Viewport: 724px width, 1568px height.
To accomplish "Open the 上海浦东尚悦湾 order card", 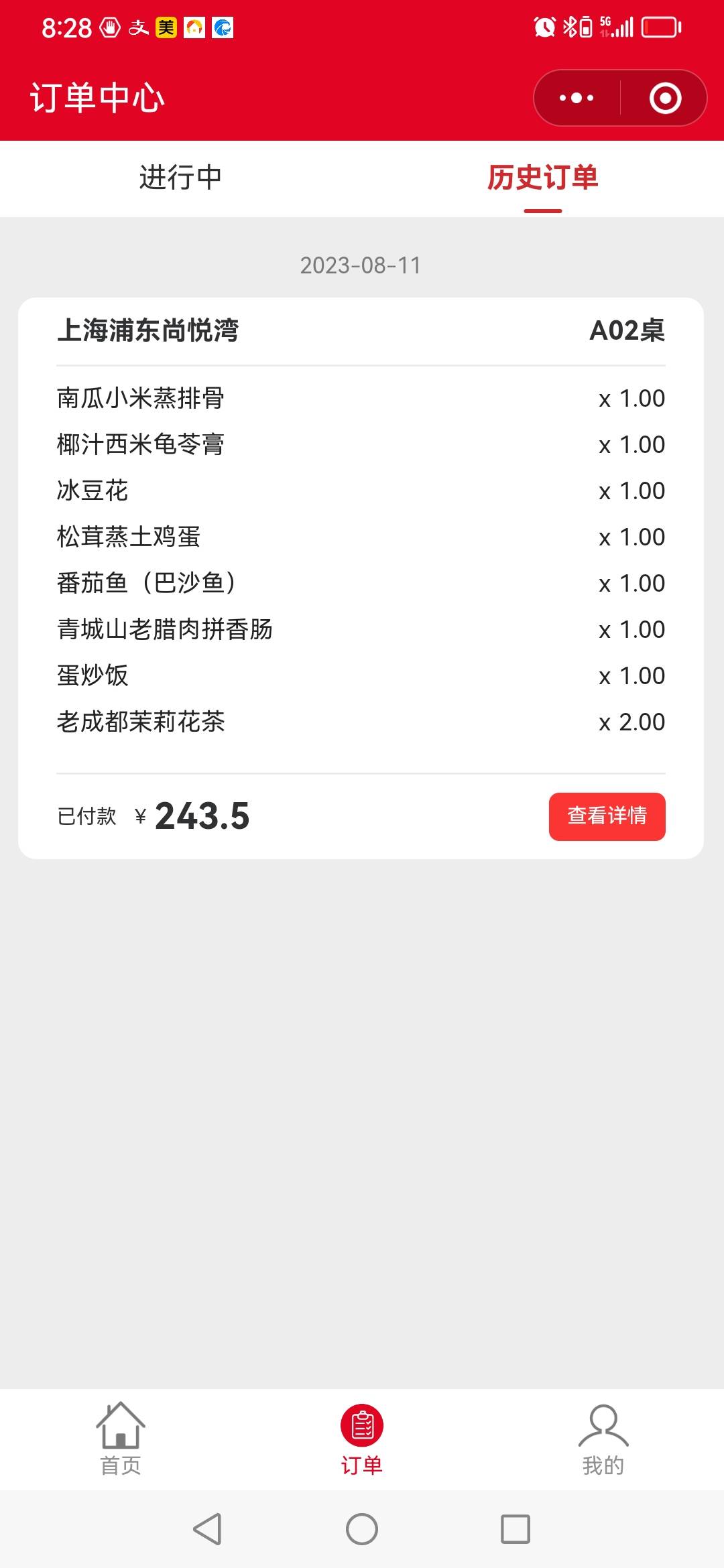I will (361, 578).
